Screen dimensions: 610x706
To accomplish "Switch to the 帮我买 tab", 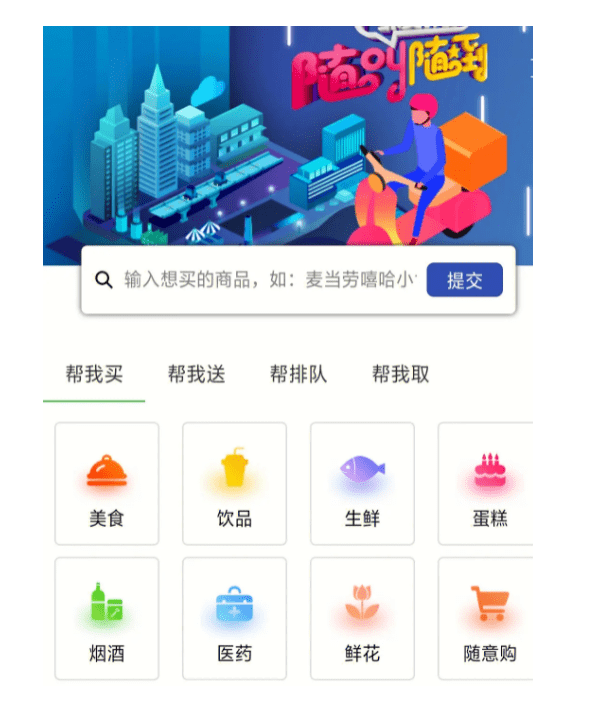I will point(94,375).
